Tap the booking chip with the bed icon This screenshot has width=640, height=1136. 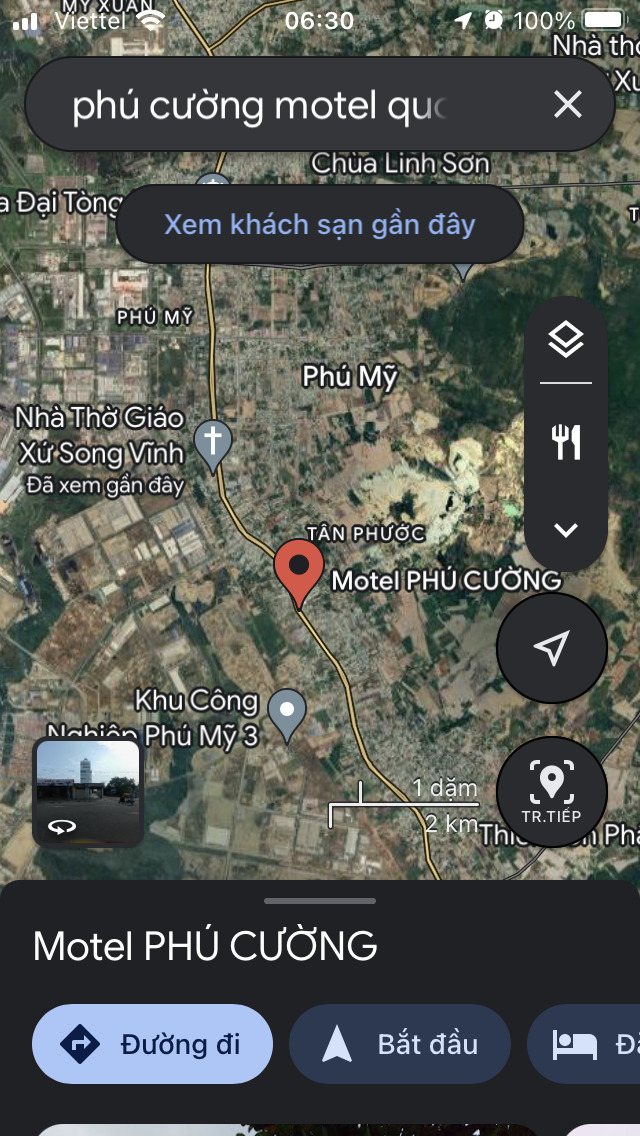coord(584,1044)
